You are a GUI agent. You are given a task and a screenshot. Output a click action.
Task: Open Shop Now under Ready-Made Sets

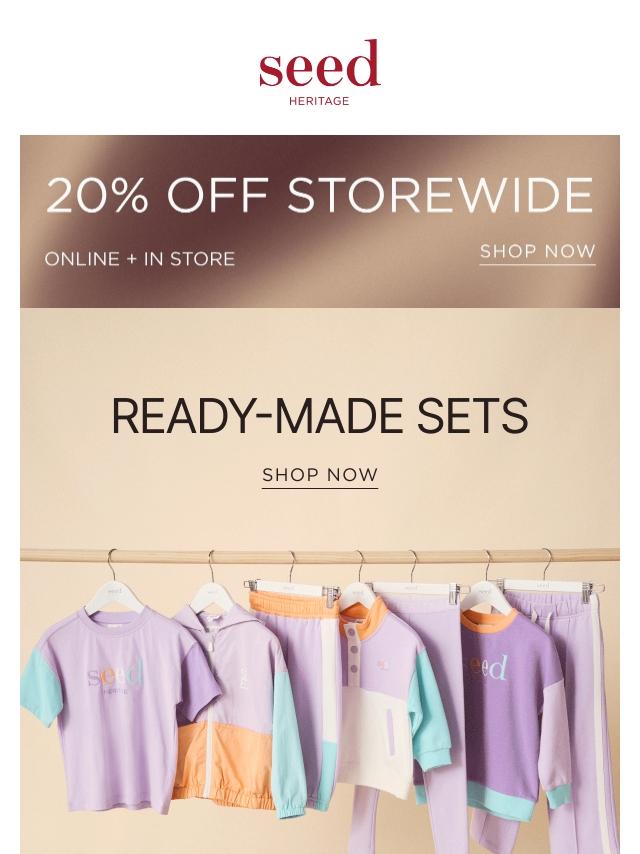pos(320,475)
